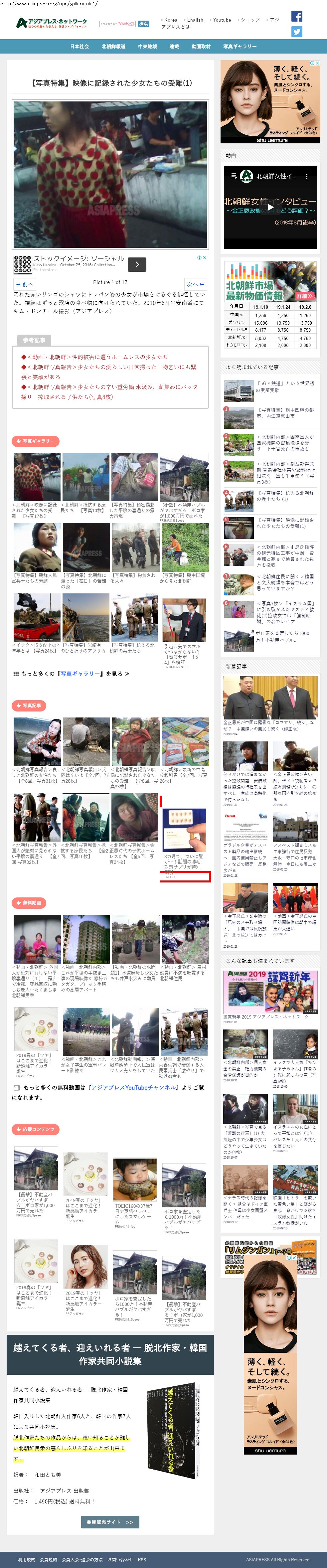The height and width of the screenshot is (1568, 327).
Task: Select the 動画取材 menu item
Action: pos(201,46)
